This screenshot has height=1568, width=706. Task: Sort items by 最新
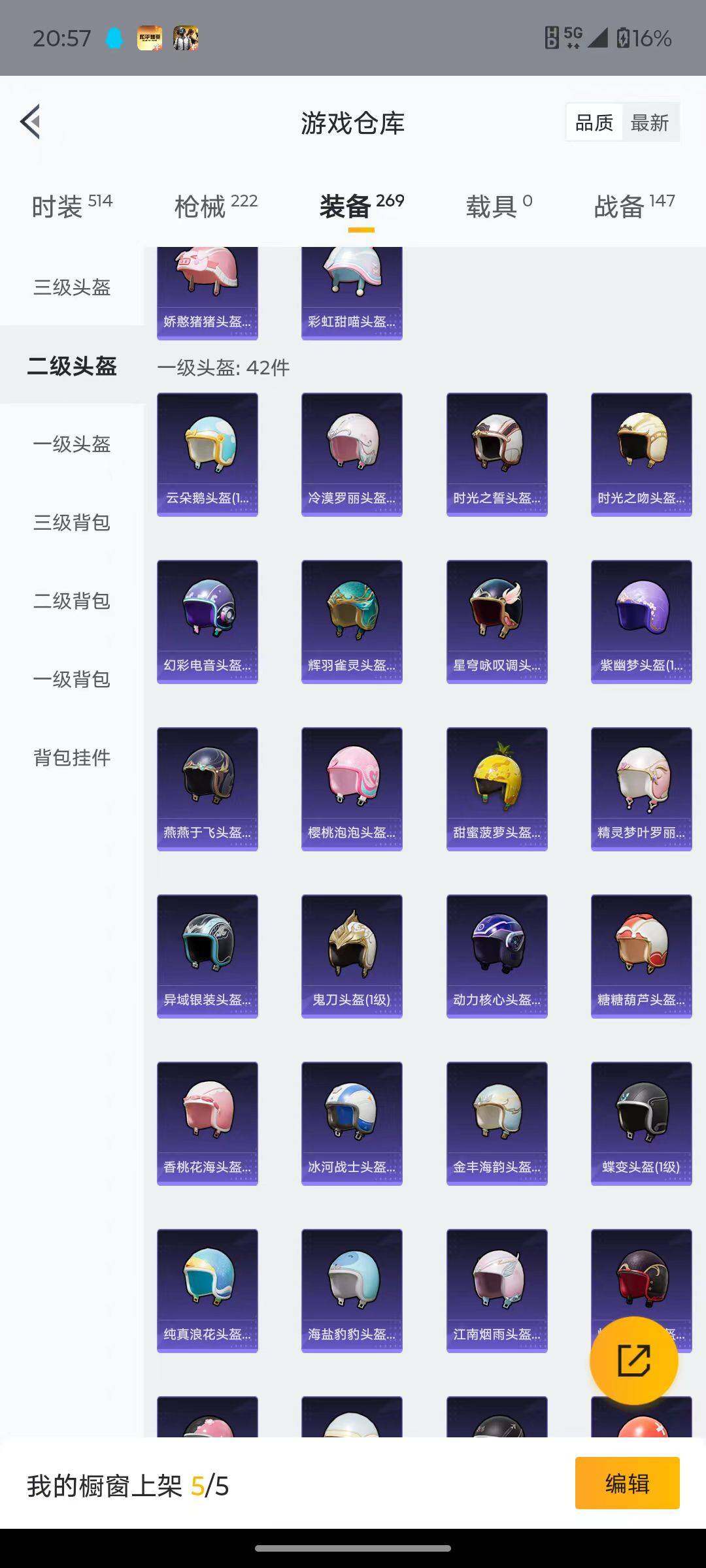click(650, 123)
